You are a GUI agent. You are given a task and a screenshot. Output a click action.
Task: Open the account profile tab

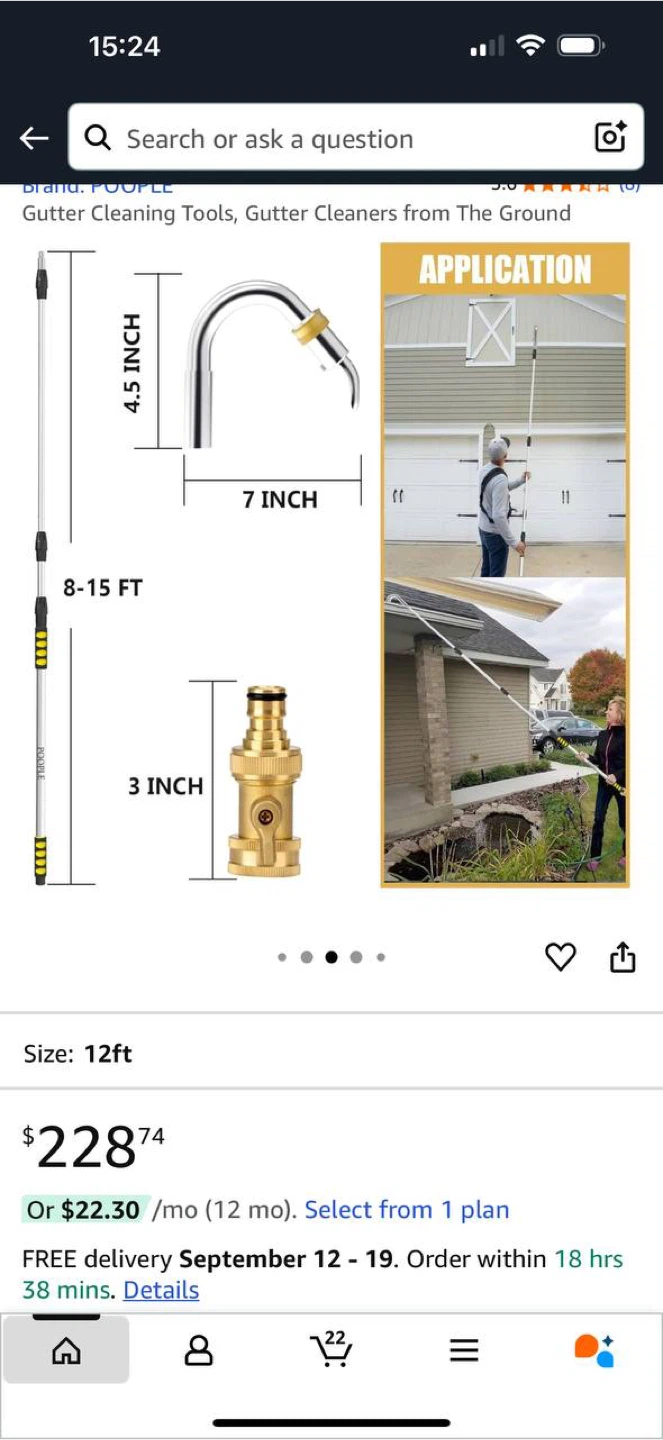click(199, 1351)
